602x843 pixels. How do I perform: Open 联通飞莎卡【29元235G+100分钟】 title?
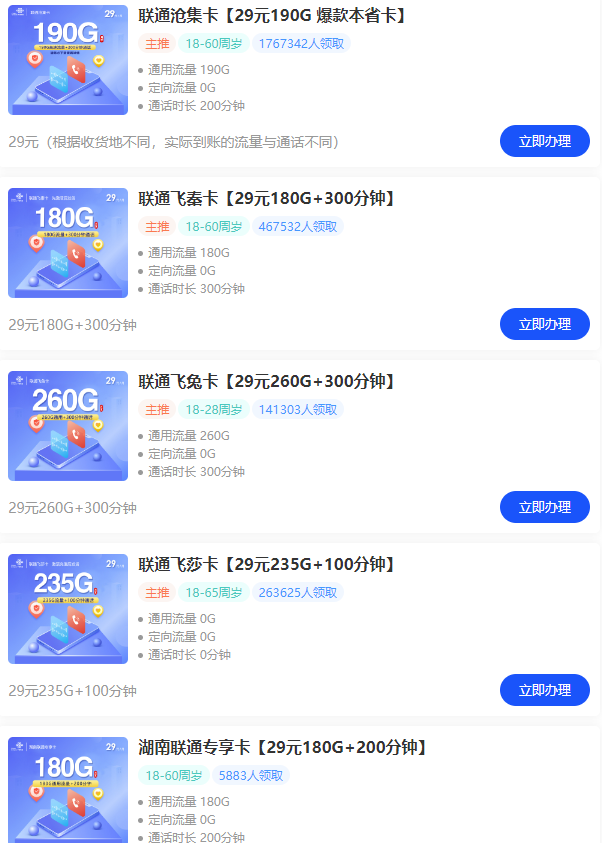(266, 565)
